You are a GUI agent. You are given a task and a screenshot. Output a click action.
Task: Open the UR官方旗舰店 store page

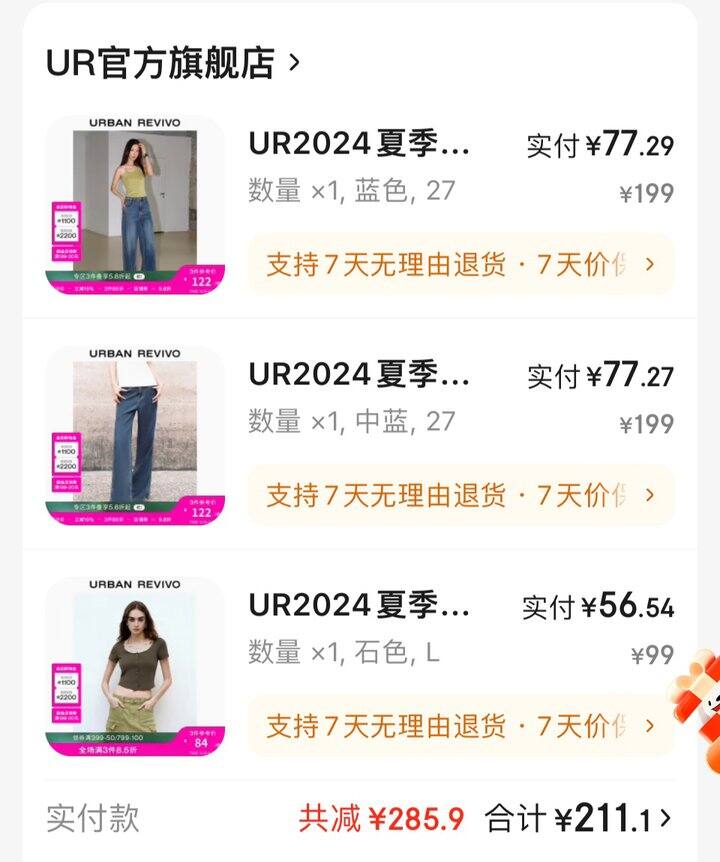pyautogui.click(x=170, y=62)
